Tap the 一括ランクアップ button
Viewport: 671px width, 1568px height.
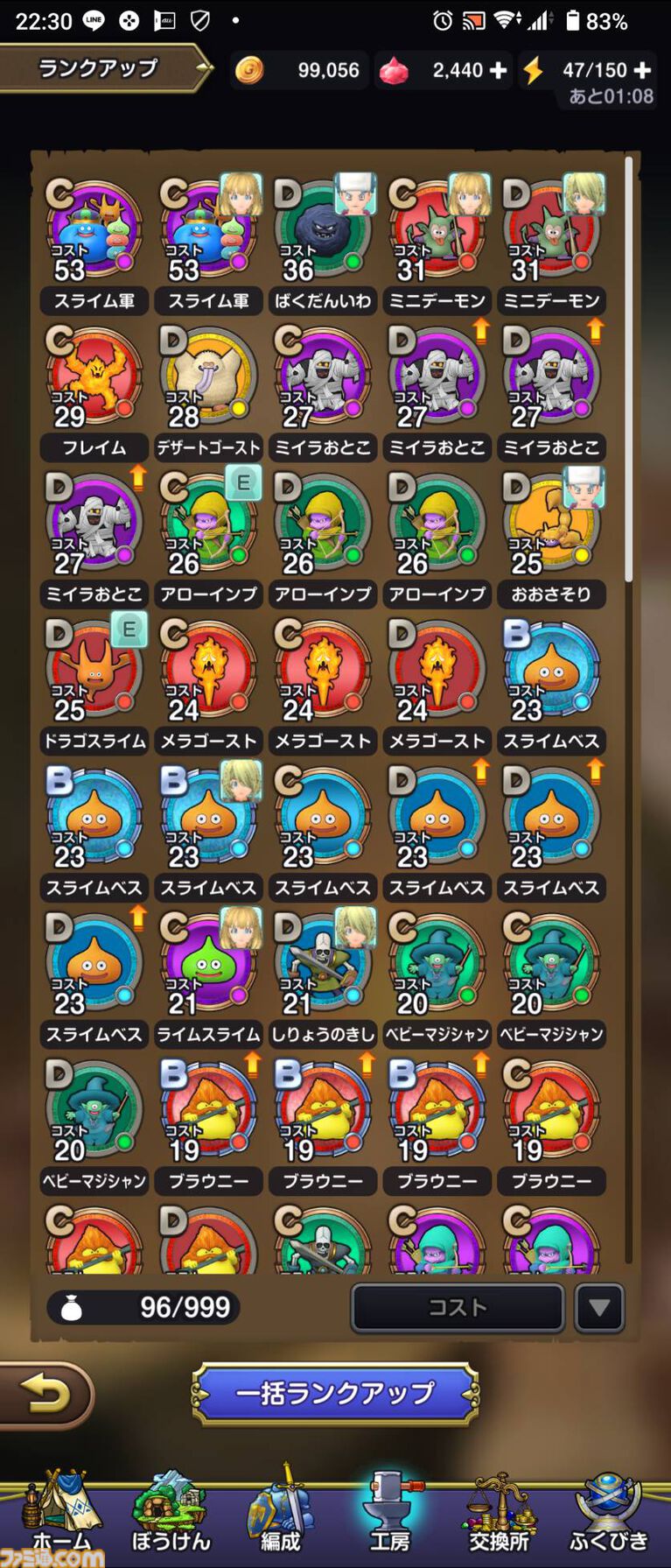335,1393
